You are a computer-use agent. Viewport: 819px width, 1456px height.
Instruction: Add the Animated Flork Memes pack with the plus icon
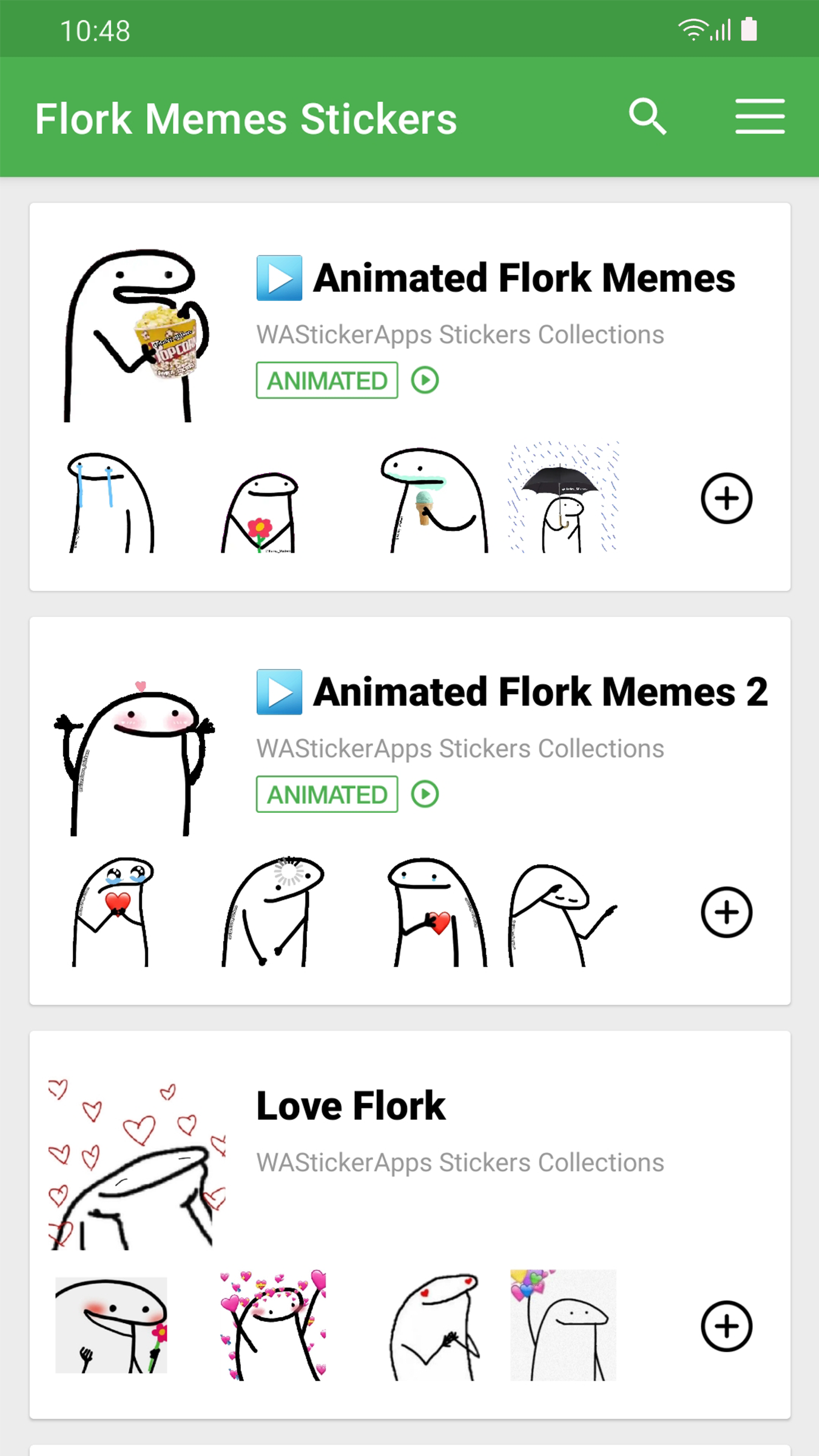[726, 498]
